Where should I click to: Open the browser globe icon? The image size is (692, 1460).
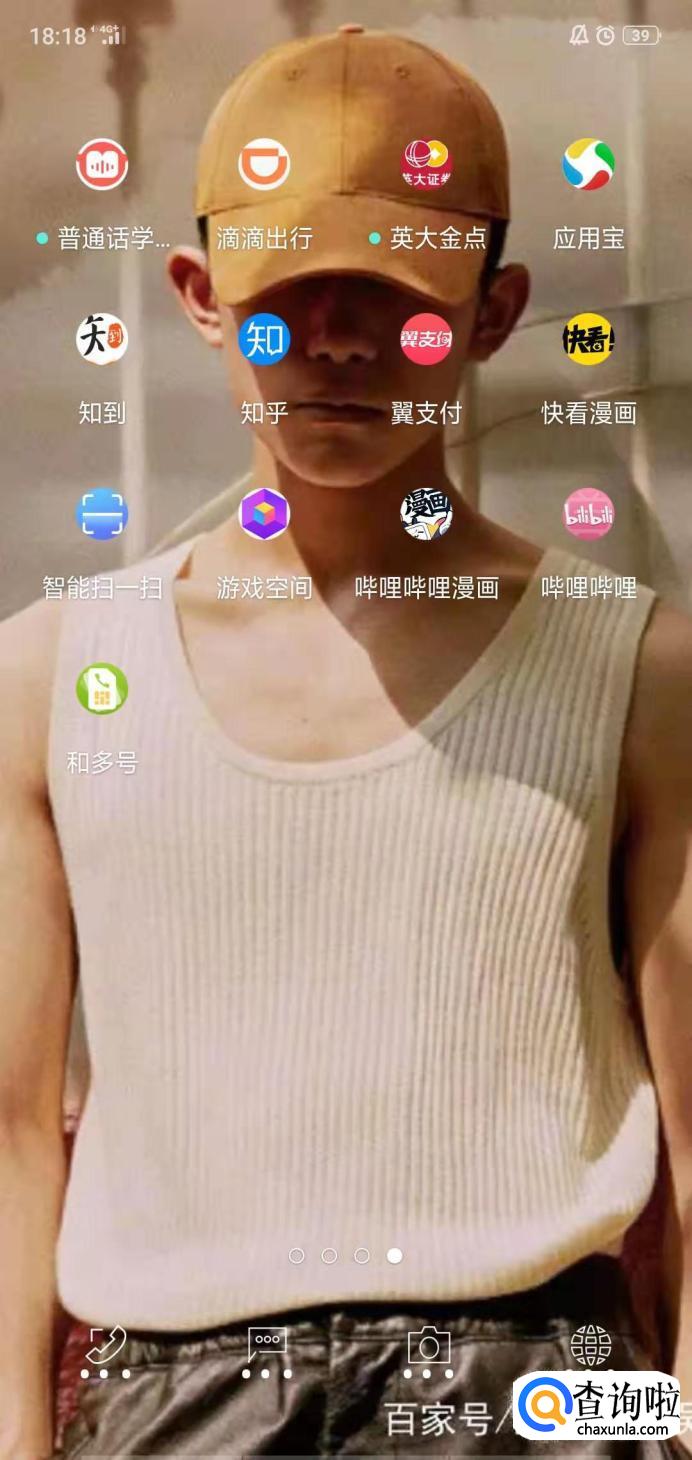591,1345
